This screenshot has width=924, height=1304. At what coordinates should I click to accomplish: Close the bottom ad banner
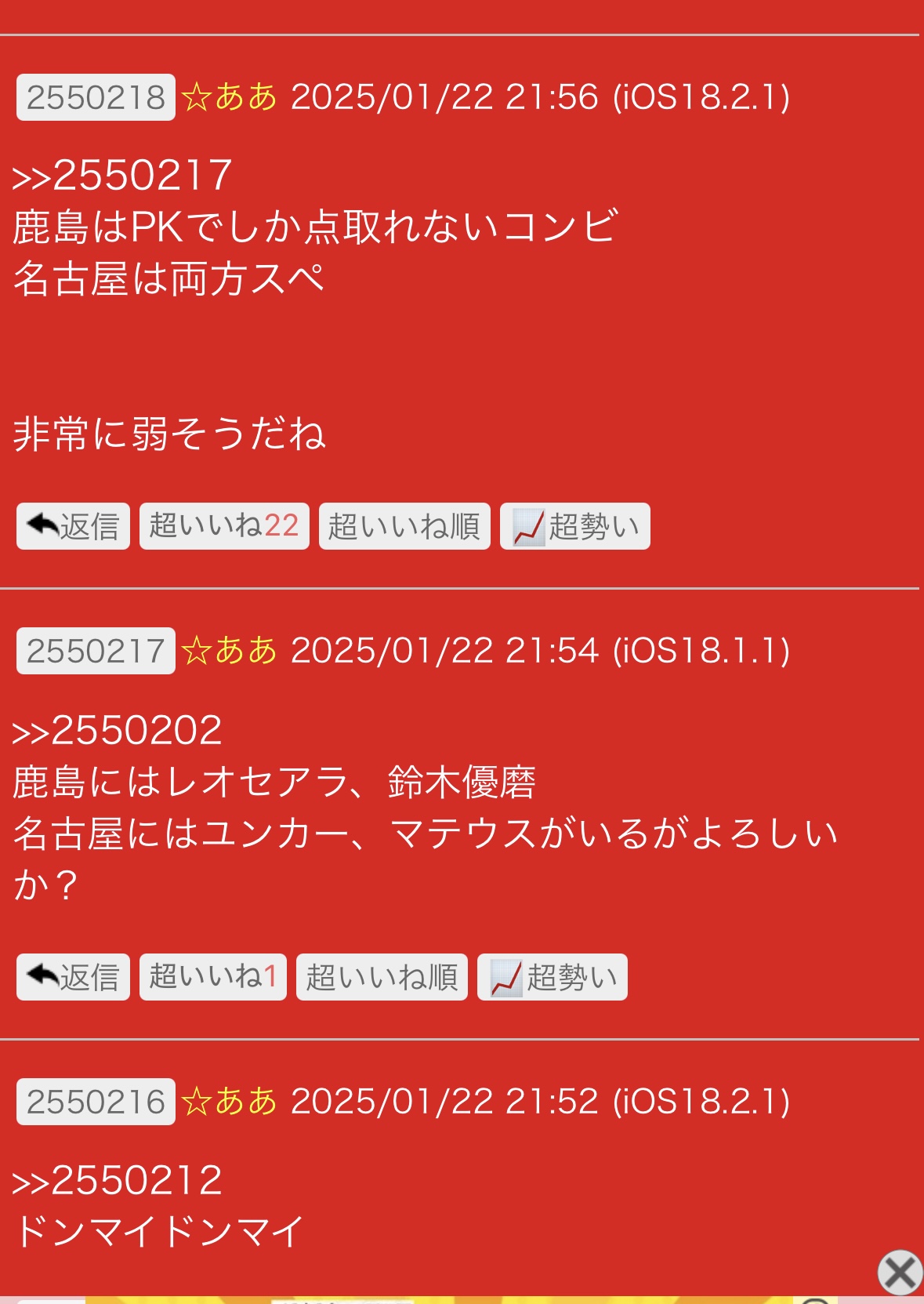coord(900,1272)
